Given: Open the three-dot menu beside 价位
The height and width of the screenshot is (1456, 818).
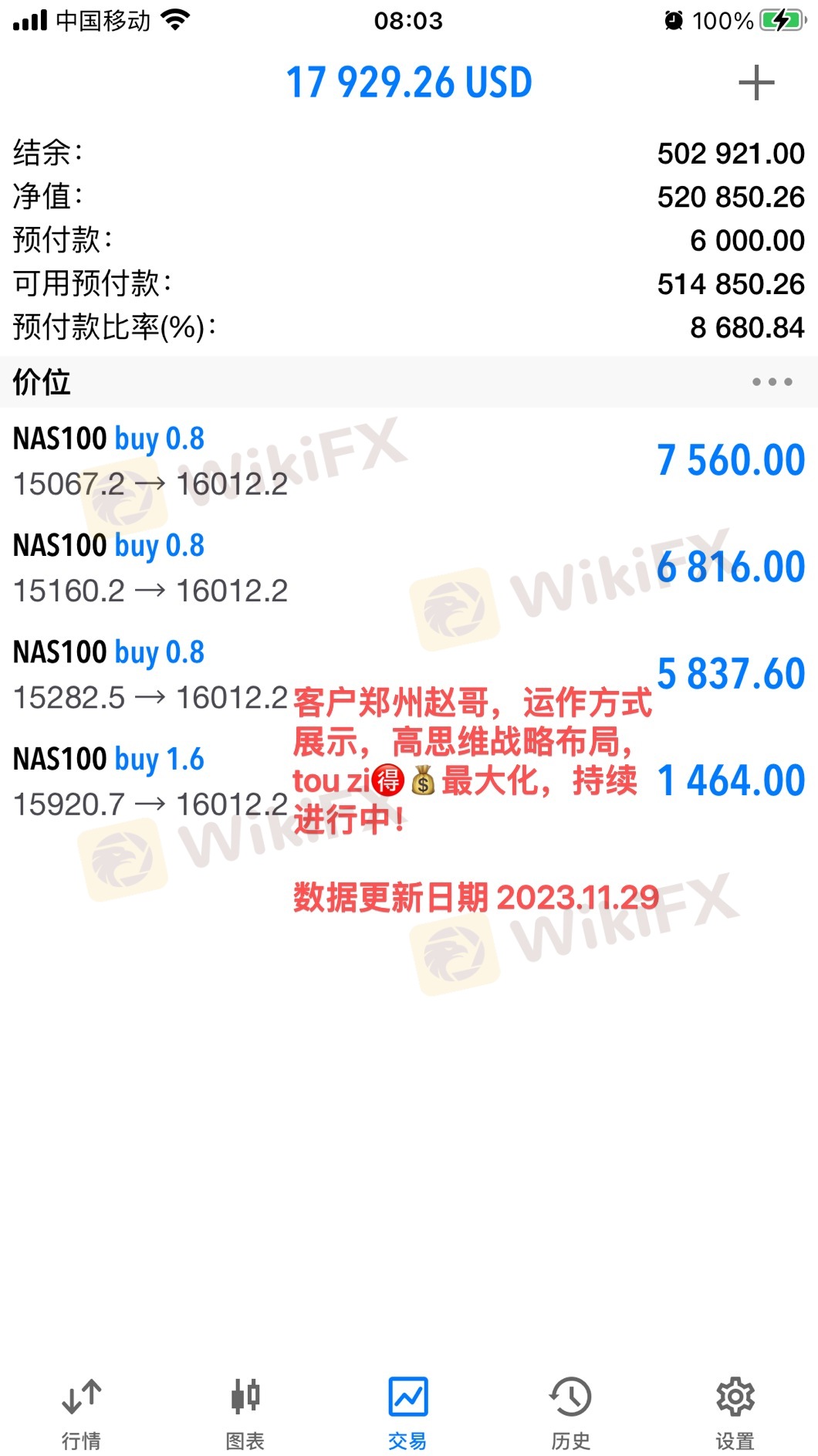Looking at the screenshot, I should tap(772, 381).
